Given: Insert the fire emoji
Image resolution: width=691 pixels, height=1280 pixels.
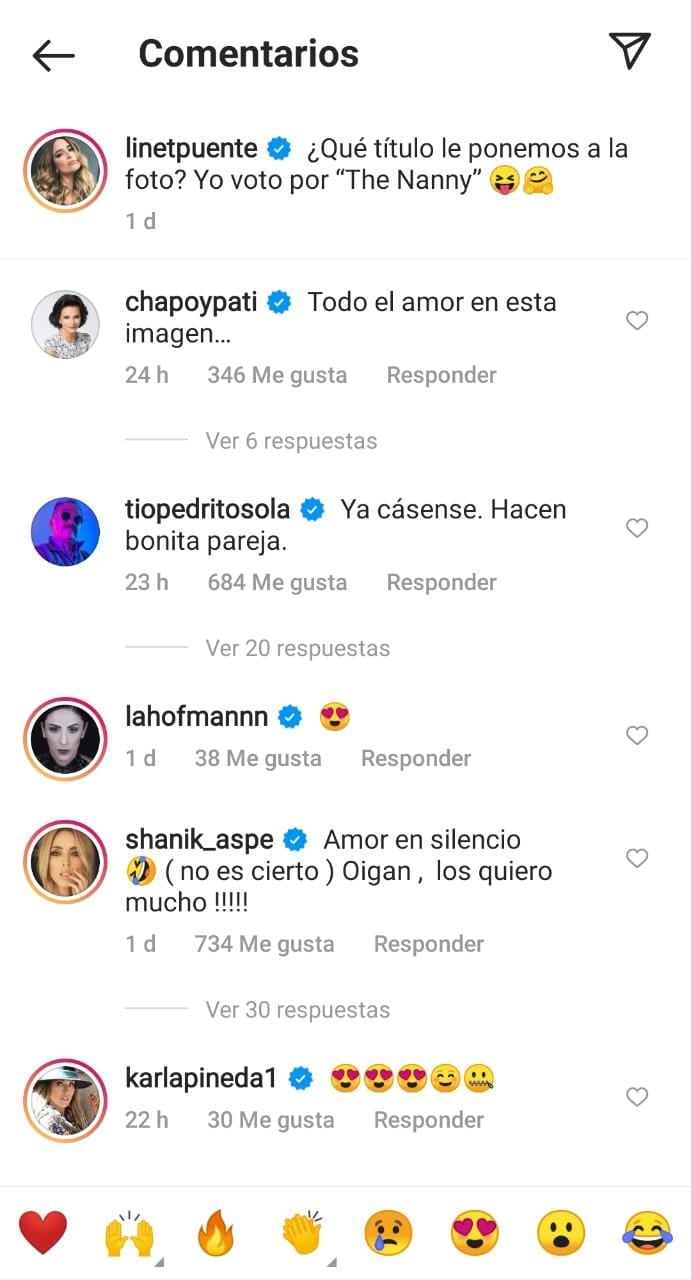Looking at the screenshot, I should 215,1233.
